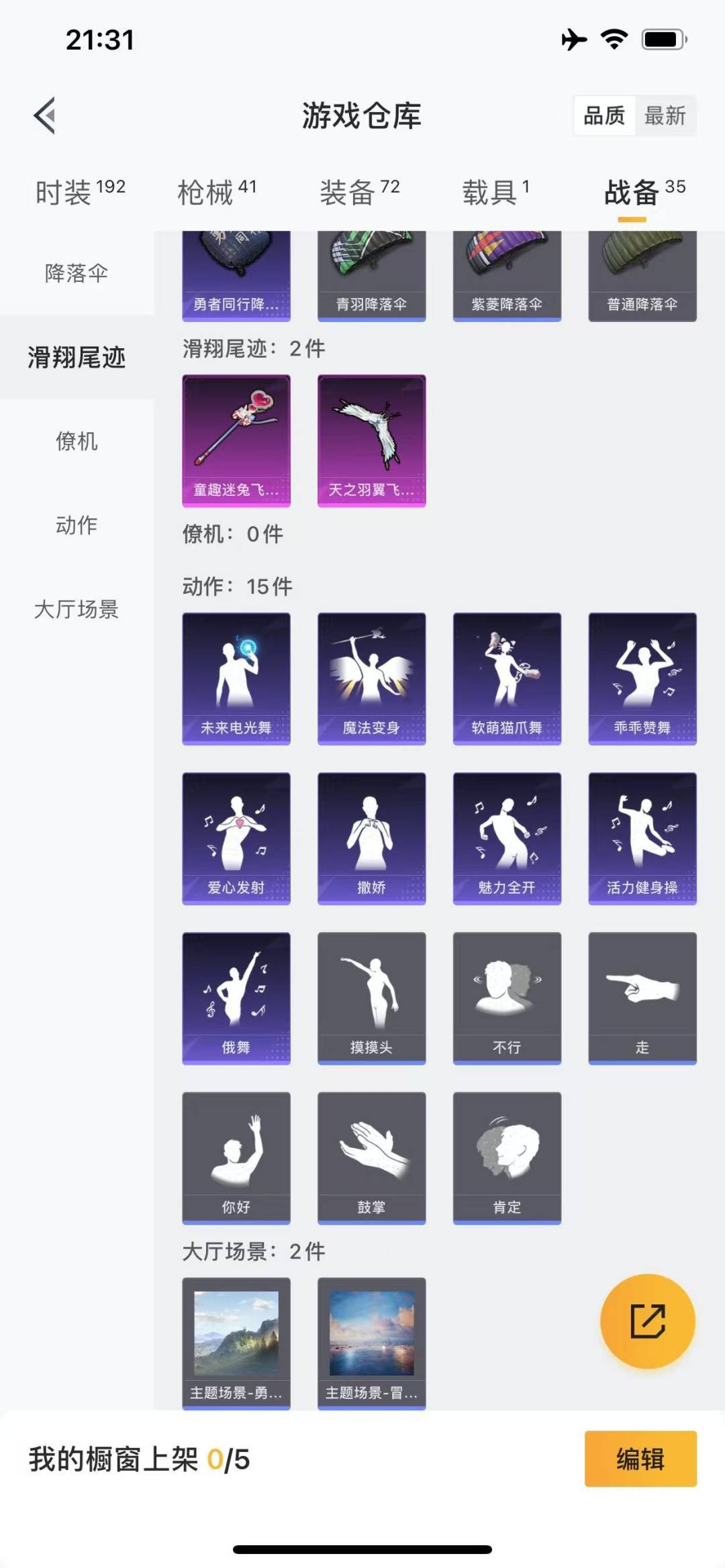Viewport: 725px width, 1568px height.
Task: Go back using the top-left arrow
Action: (x=45, y=115)
